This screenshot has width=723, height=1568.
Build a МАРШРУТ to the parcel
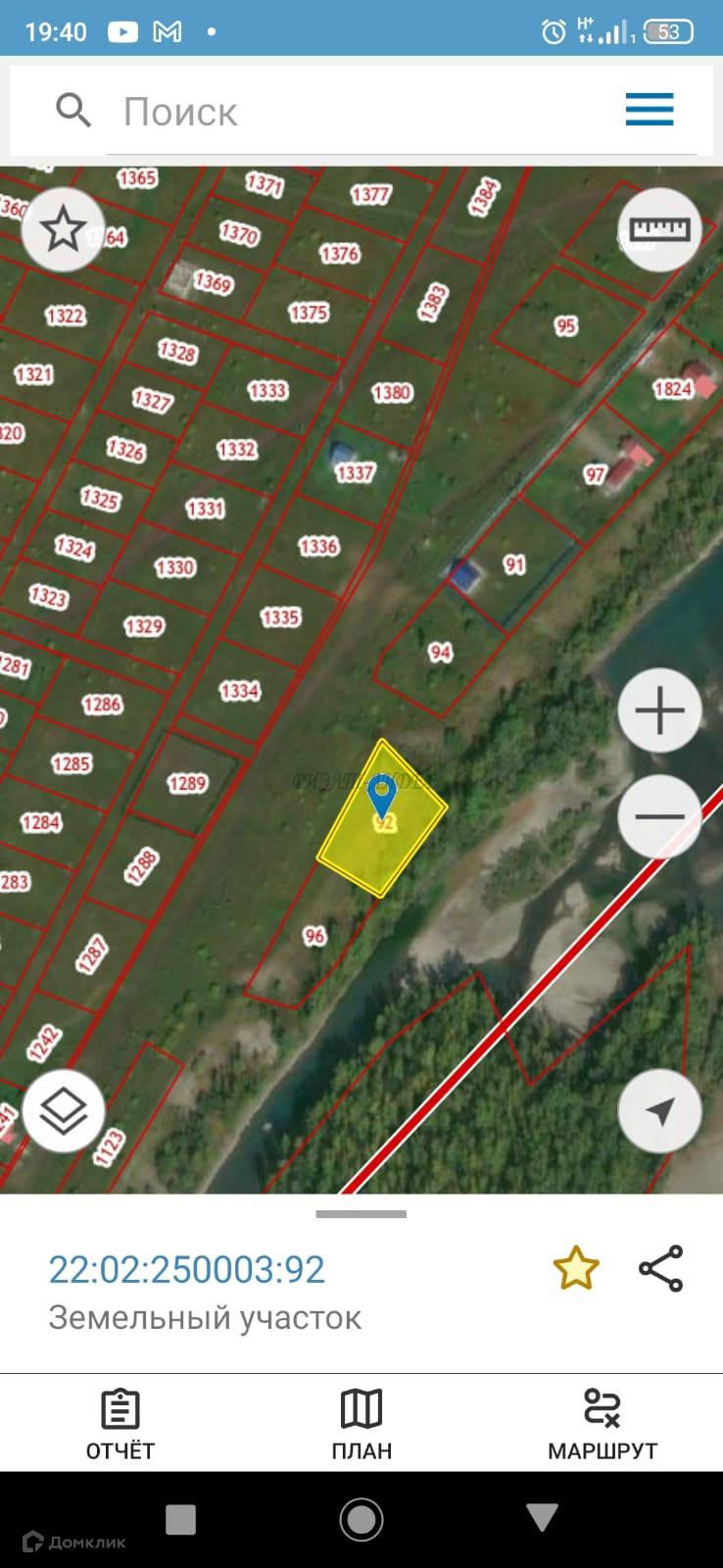point(602,1424)
